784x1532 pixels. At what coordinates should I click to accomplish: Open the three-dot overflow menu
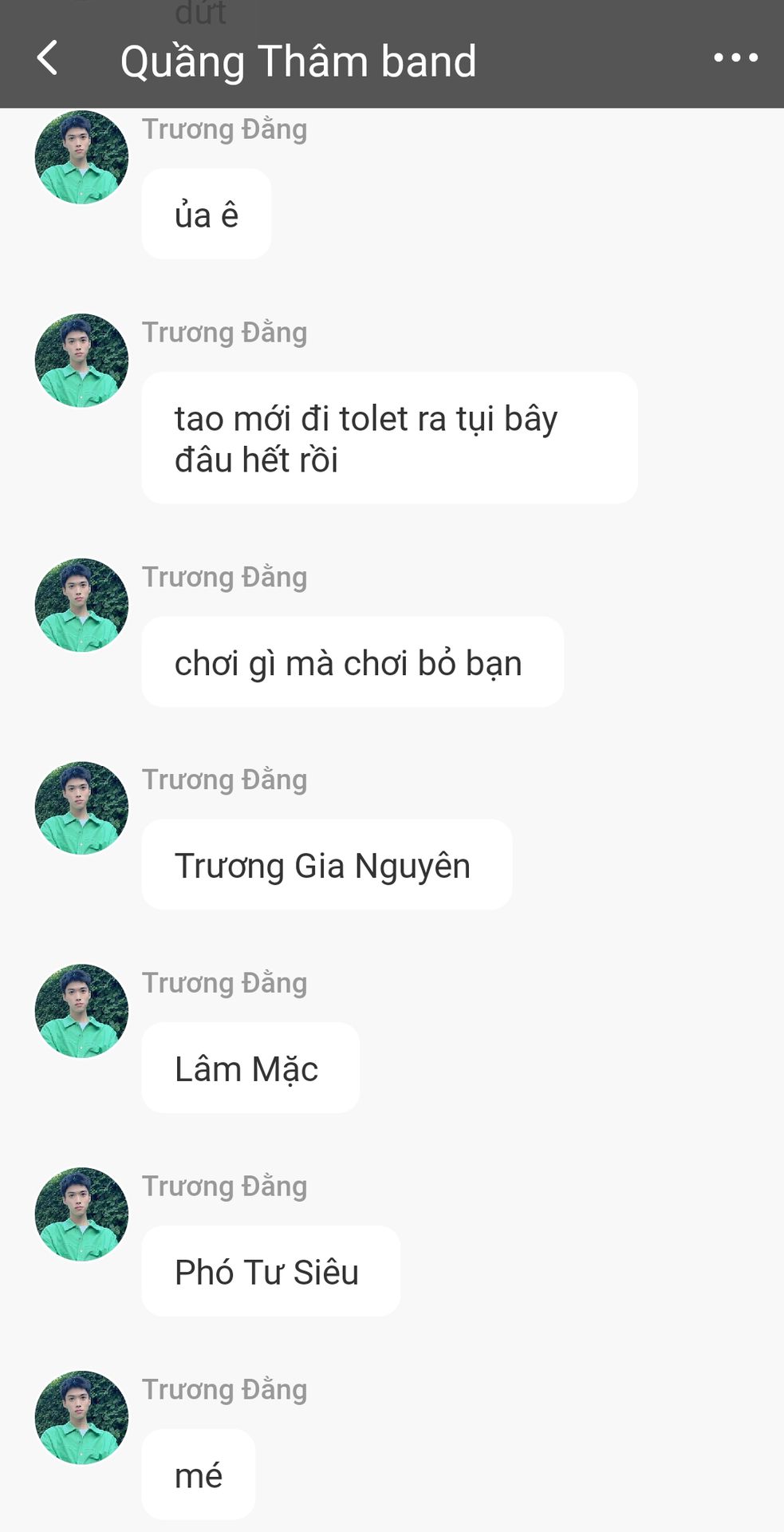pos(735,57)
